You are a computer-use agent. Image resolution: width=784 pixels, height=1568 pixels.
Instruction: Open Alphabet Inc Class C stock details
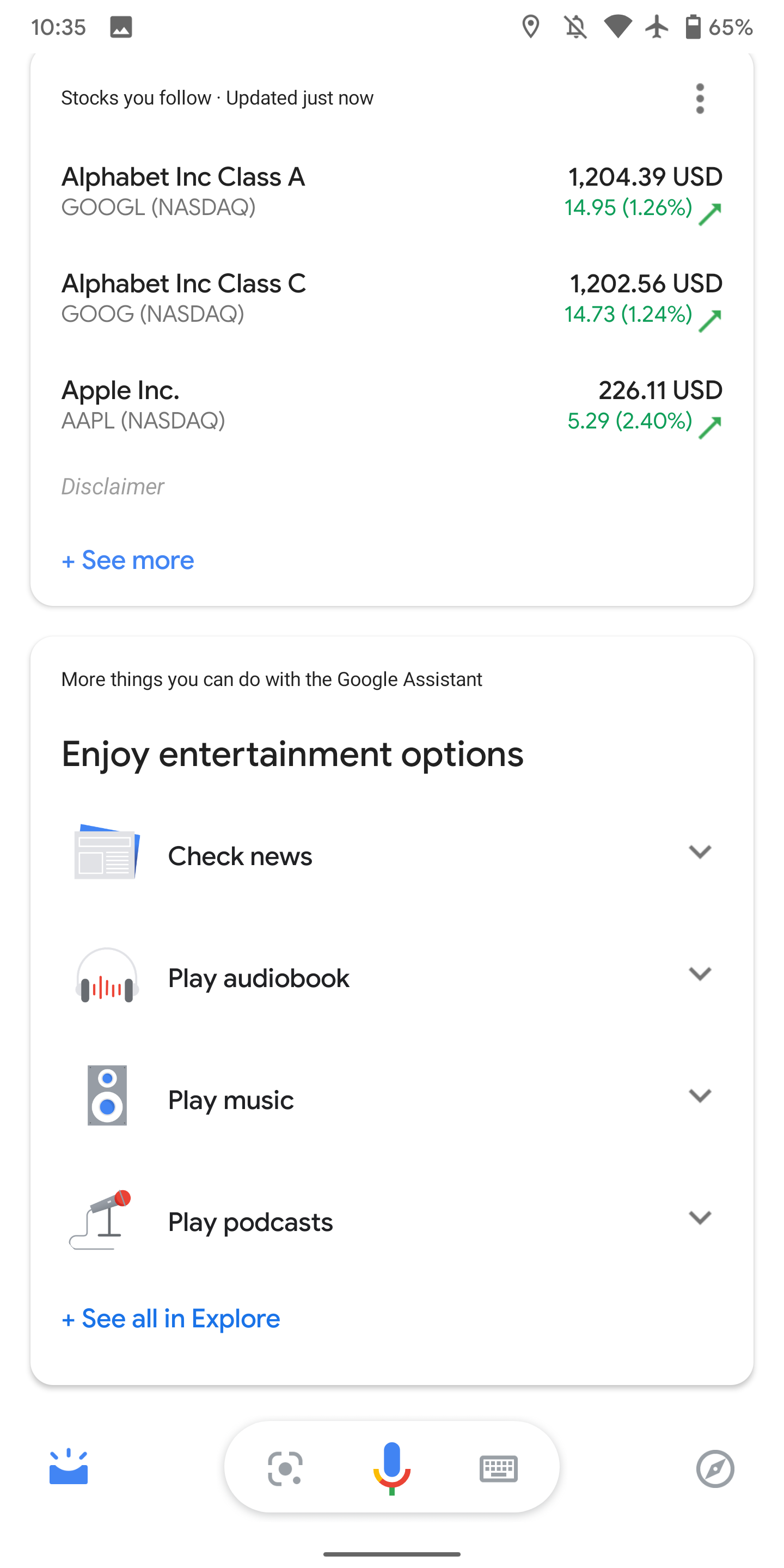(x=392, y=298)
